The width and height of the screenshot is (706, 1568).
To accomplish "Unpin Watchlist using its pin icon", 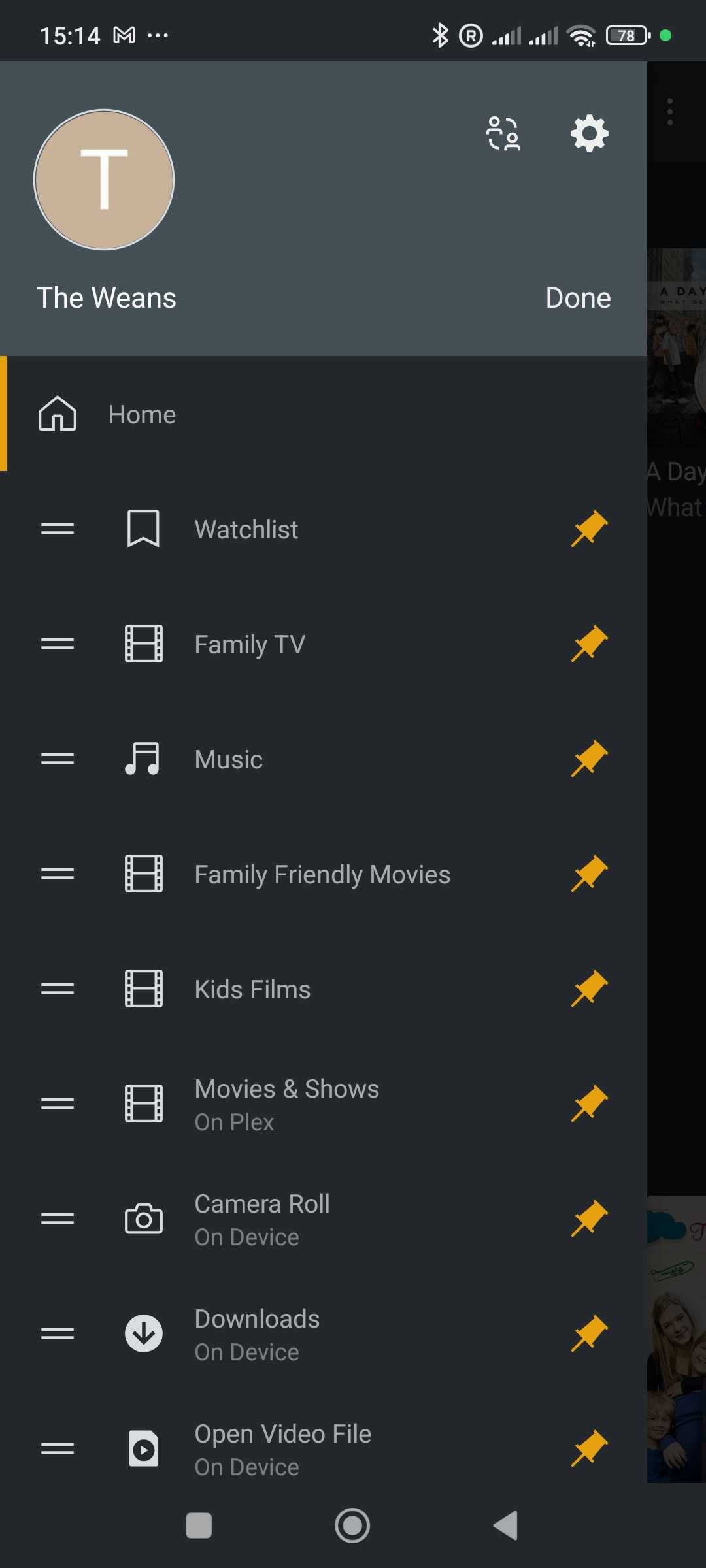I will pyautogui.click(x=589, y=529).
